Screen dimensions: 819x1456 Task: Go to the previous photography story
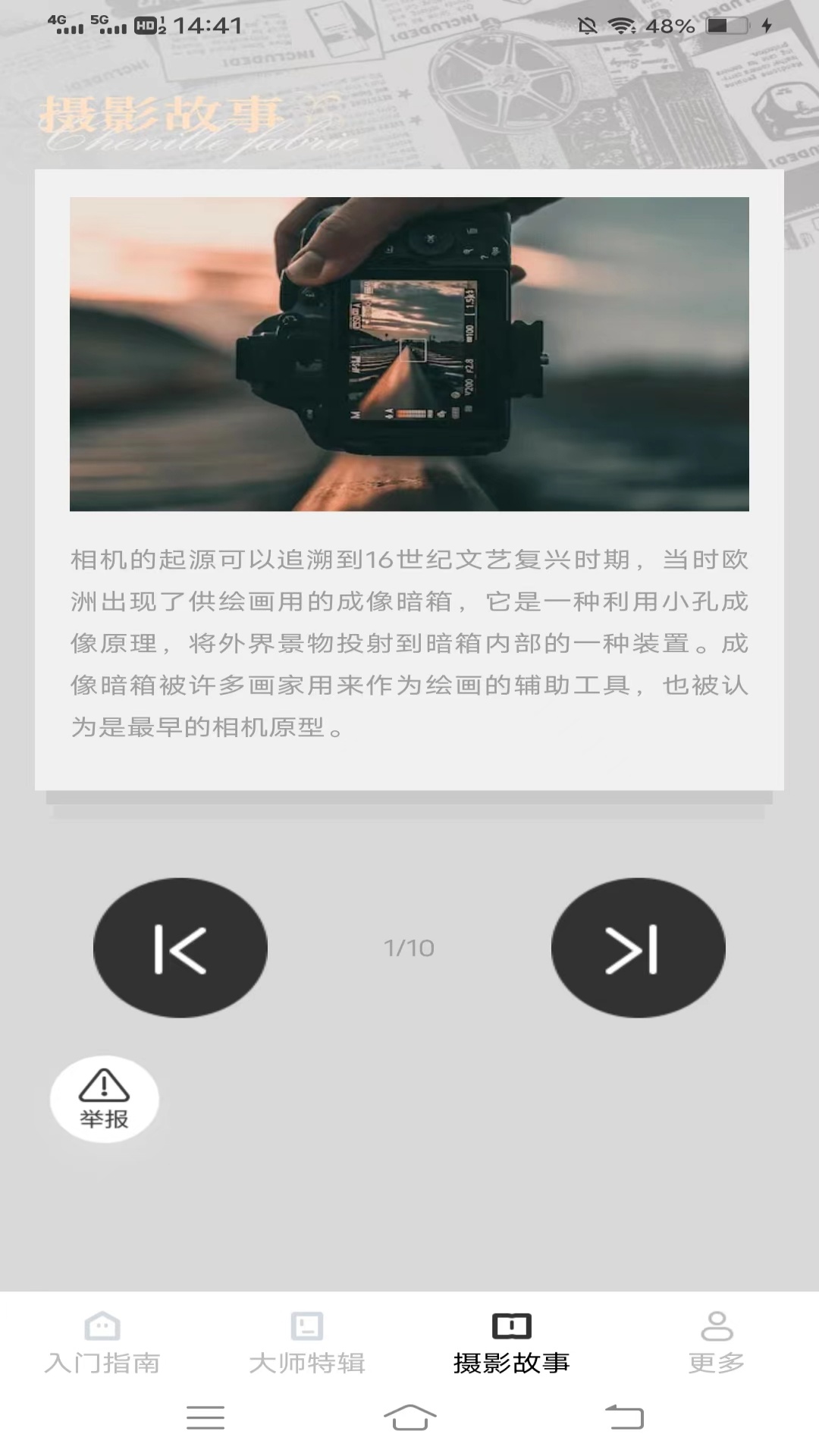(x=180, y=948)
